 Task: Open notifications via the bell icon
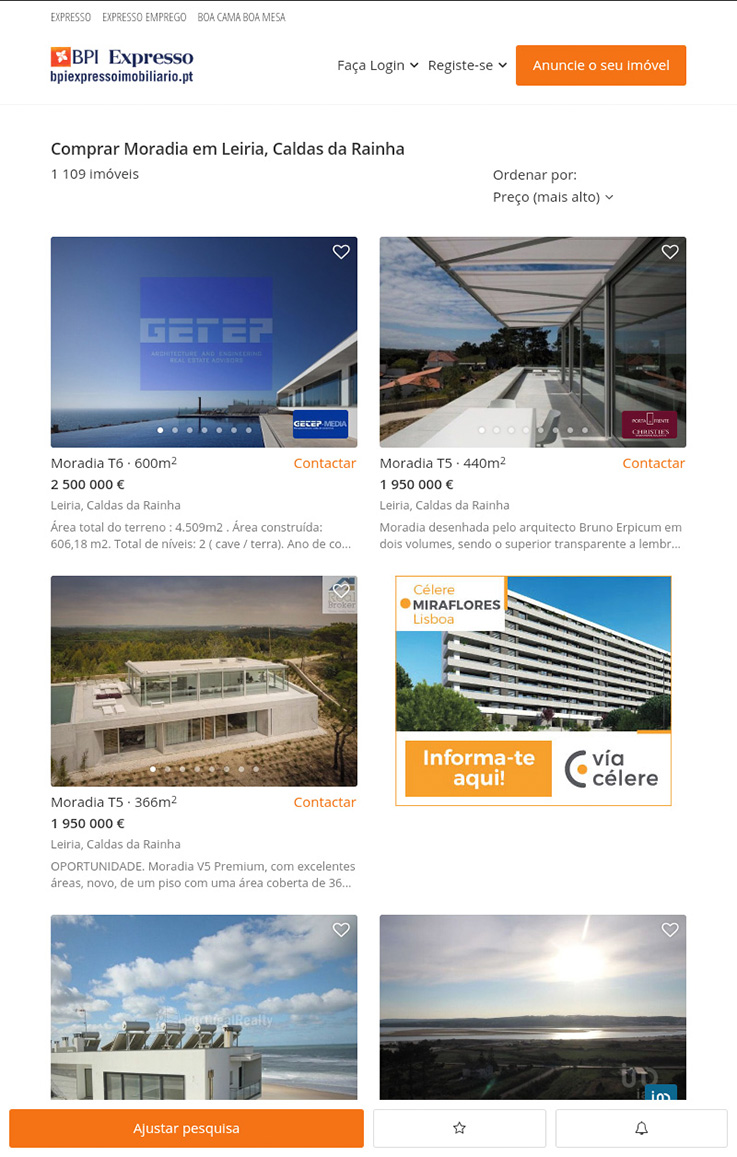tap(640, 1128)
